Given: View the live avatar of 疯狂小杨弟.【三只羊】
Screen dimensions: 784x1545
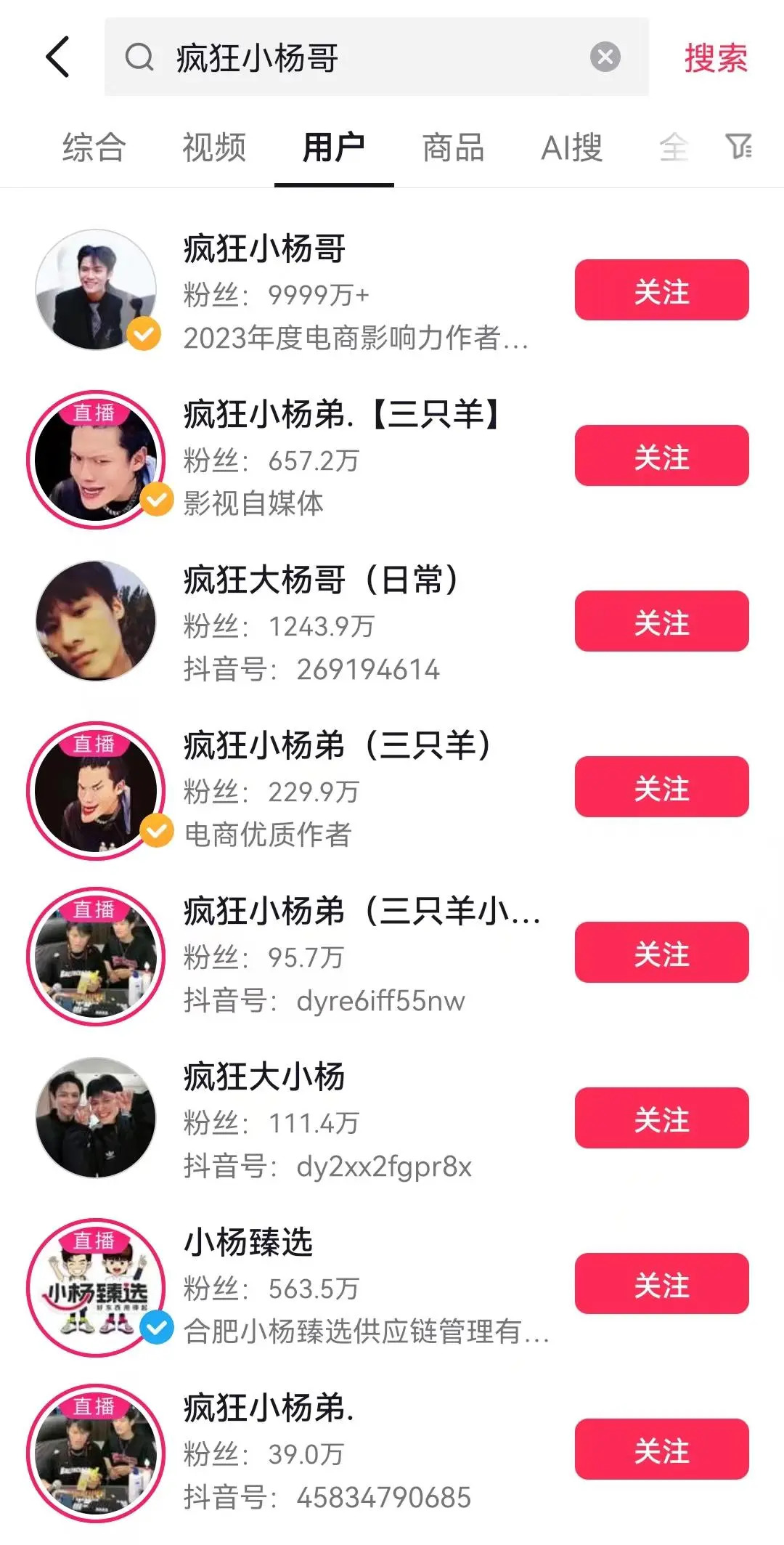Looking at the screenshot, I should click(x=96, y=459).
